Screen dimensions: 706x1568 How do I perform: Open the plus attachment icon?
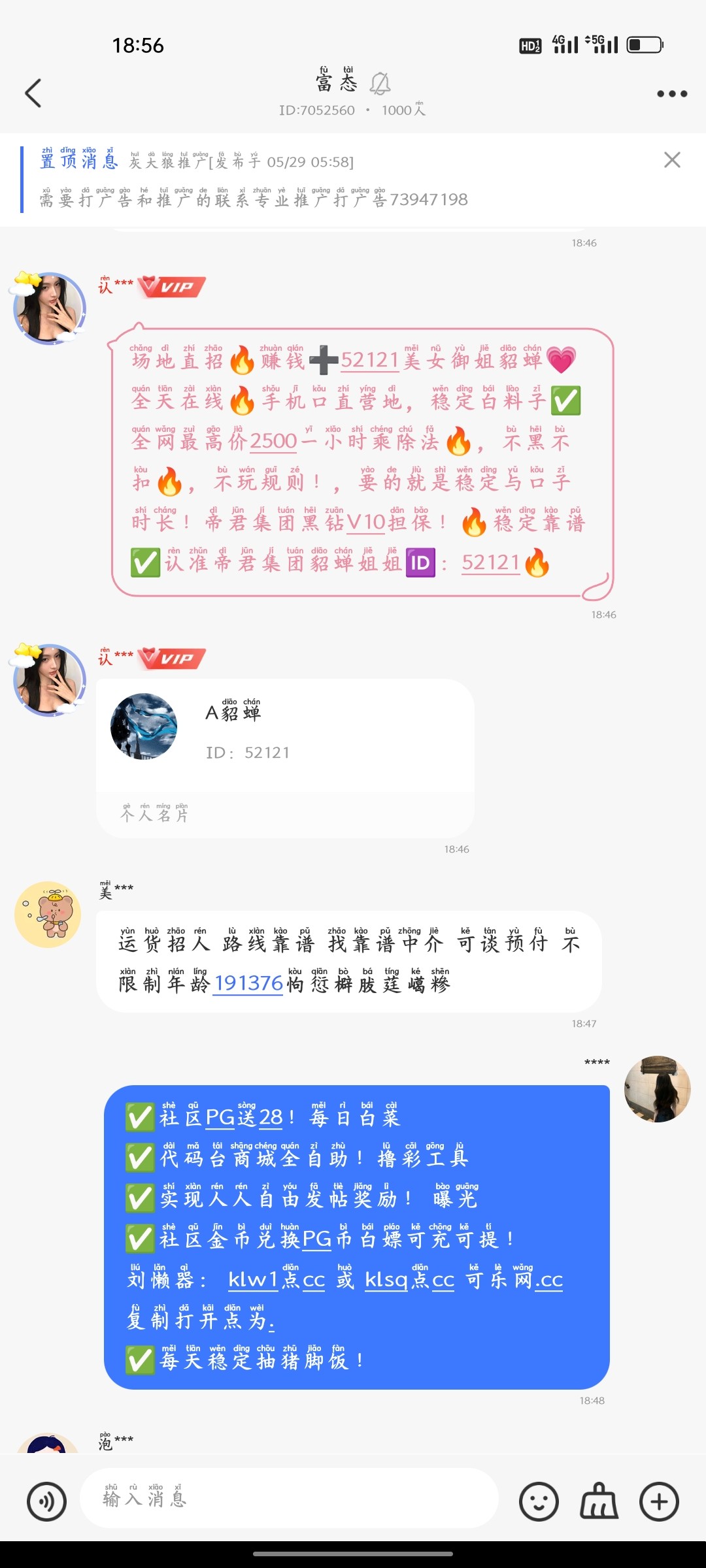(660, 1501)
